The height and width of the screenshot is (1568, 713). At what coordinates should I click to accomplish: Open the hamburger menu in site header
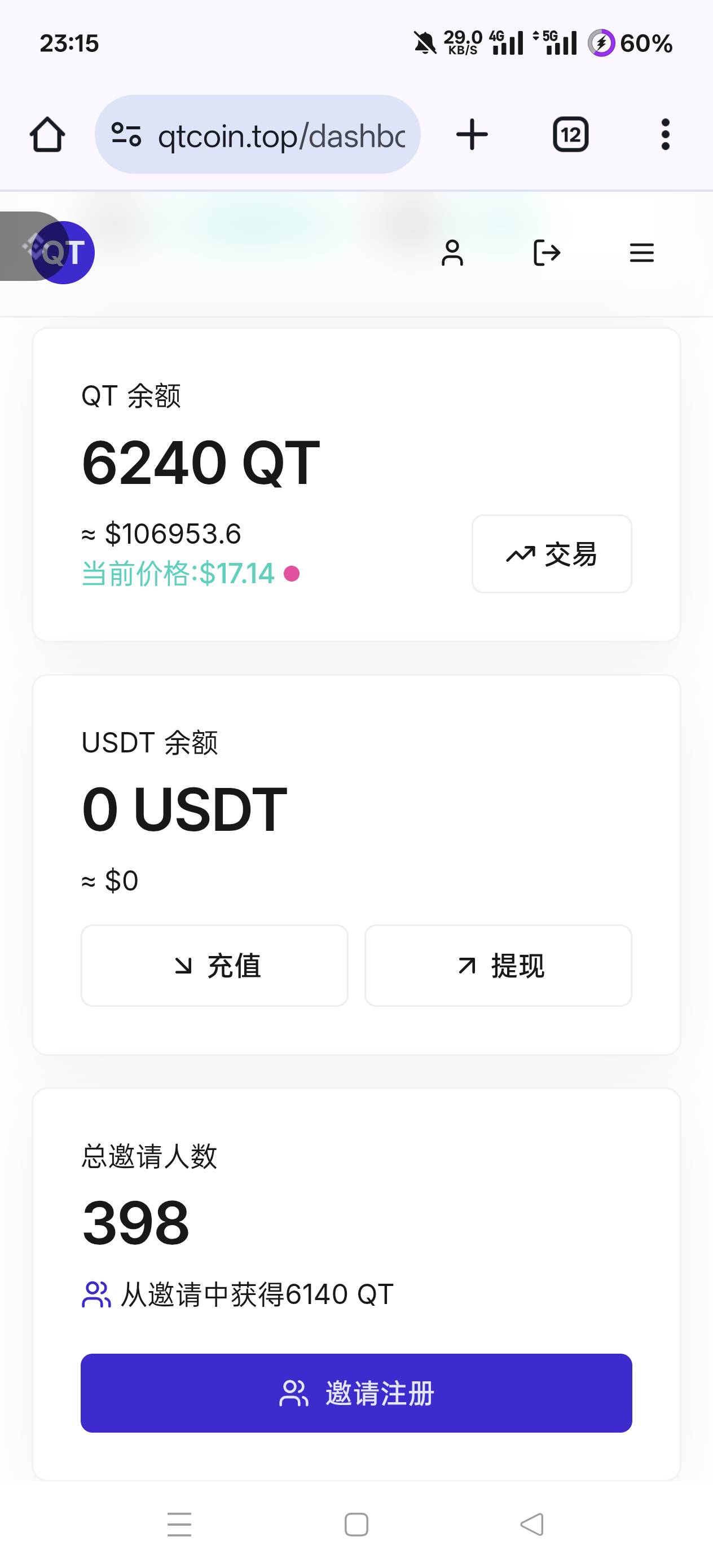coord(642,253)
